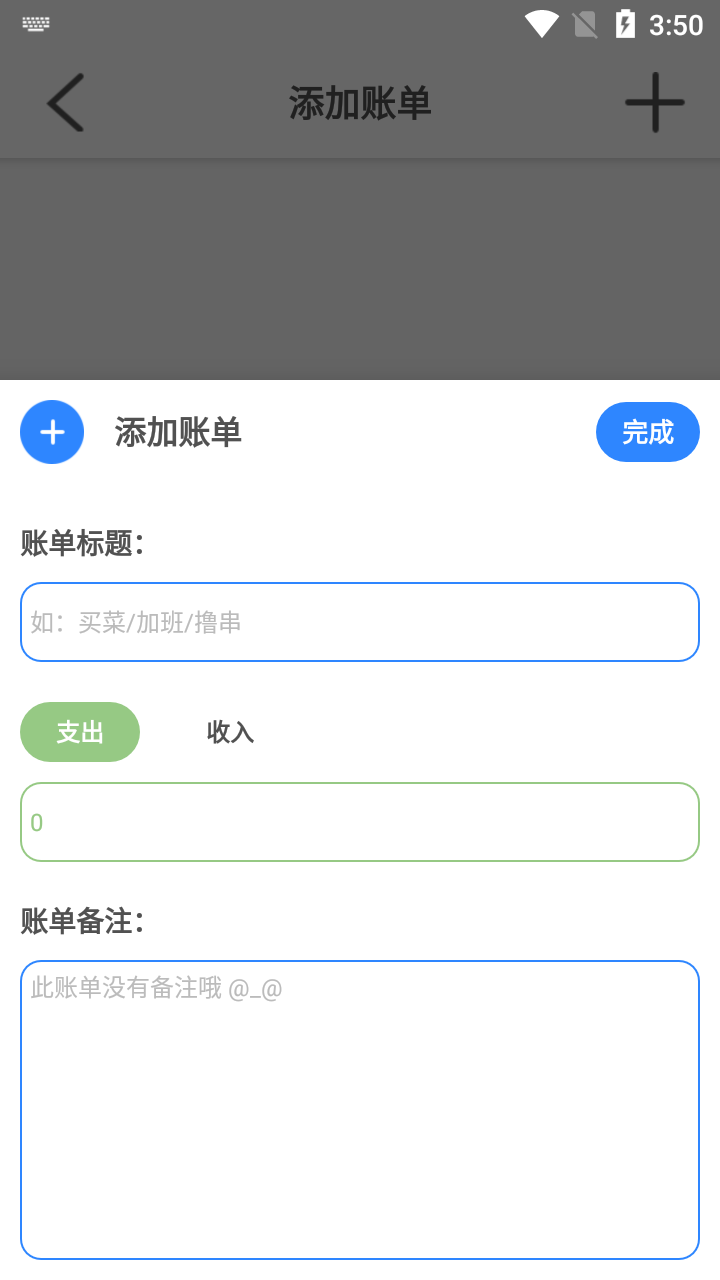The width and height of the screenshot is (720, 1280).
Task: Tap the plus icon in the top toolbar
Action: [x=655, y=101]
